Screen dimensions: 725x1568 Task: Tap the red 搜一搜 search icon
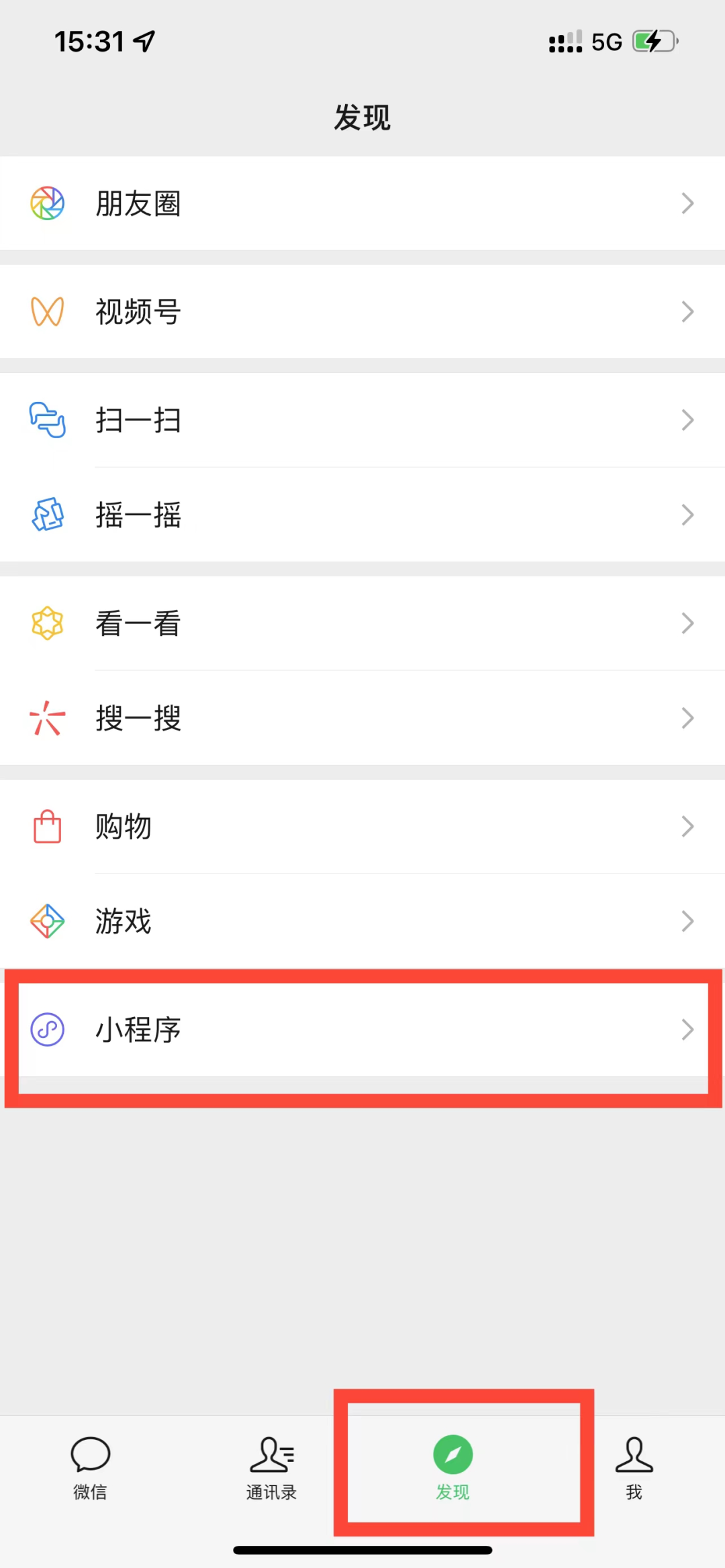[x=47, y=719]
